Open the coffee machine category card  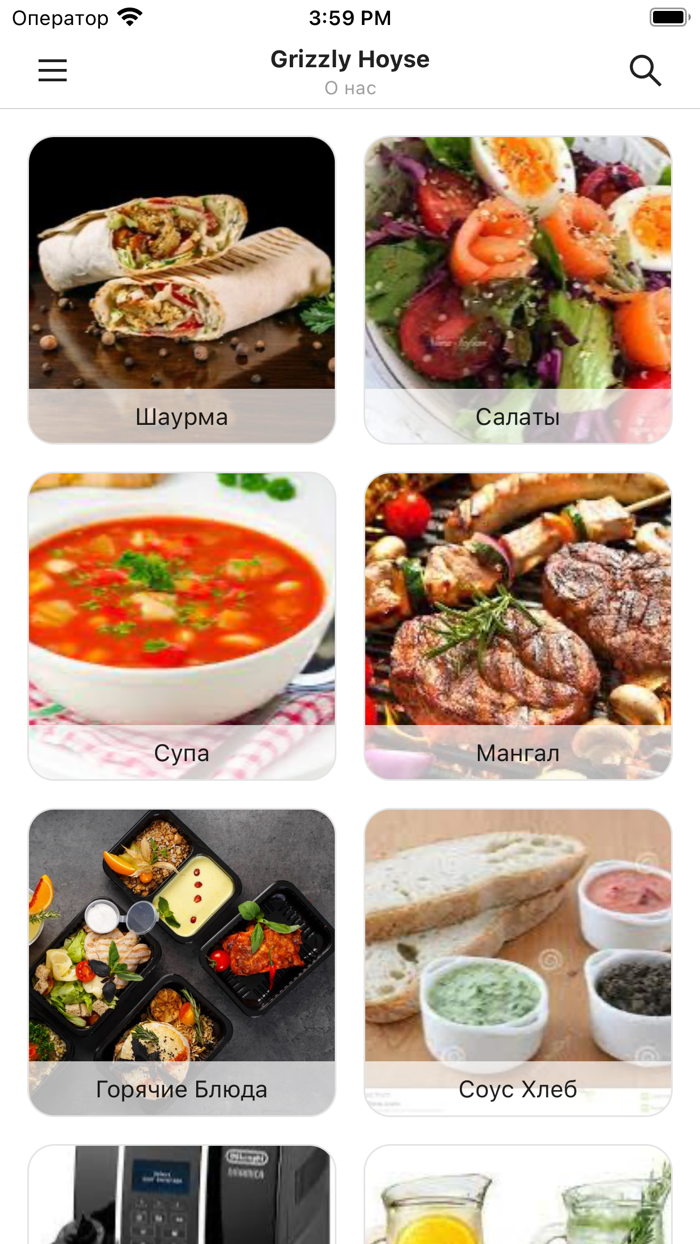point(182,1195)
